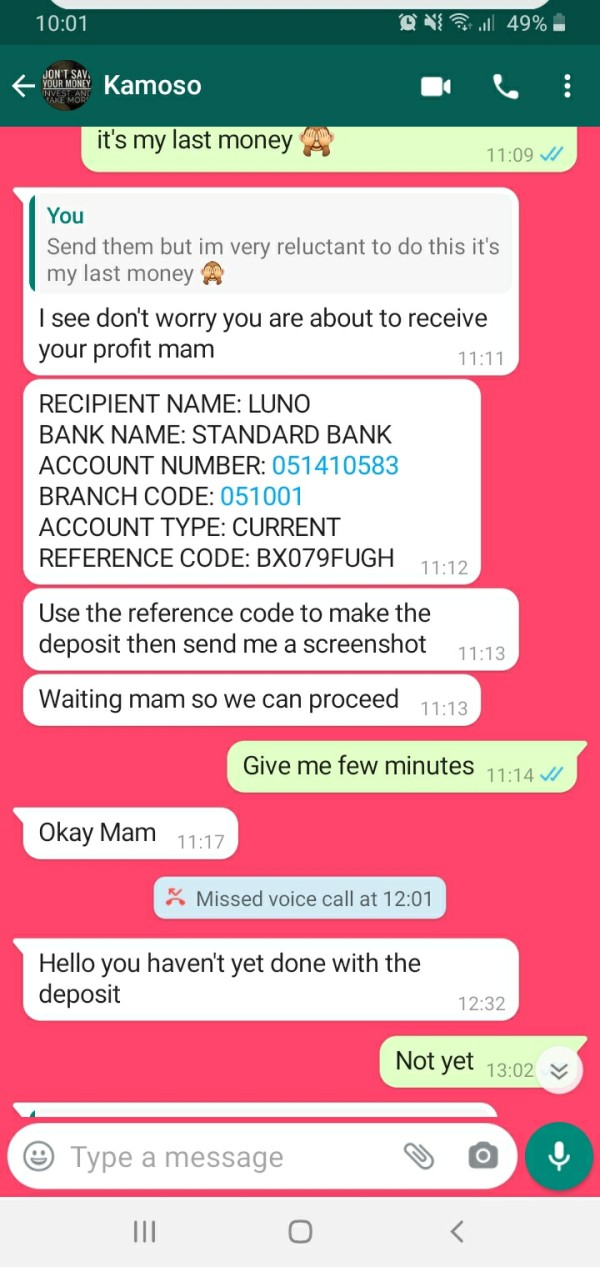This screenshot has width=600, height=1267.
Task: Tap the branch code 051001 link
Action: pos(261,496)
